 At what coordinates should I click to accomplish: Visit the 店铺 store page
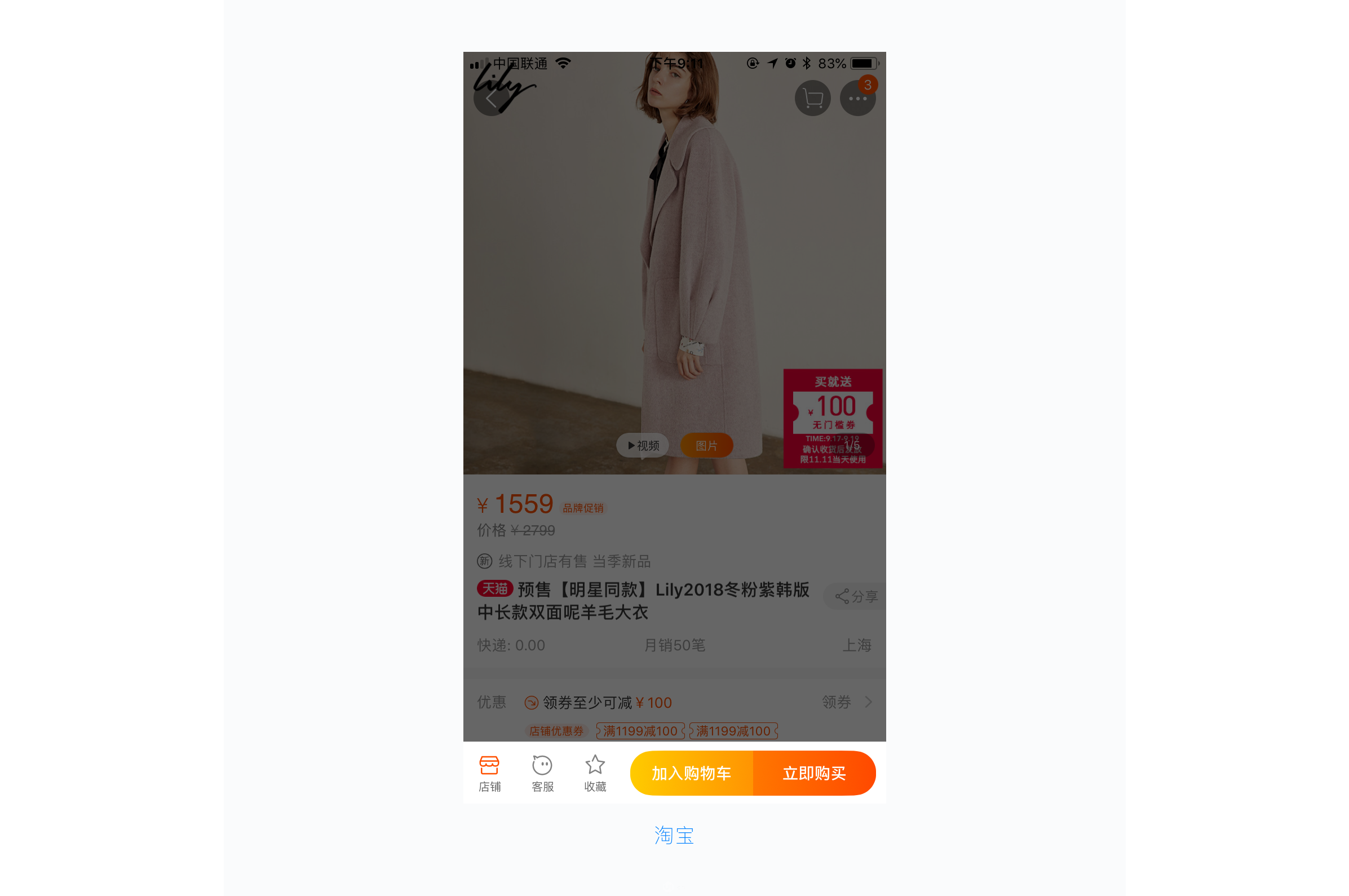pyautogui.click(x=489, y=773)
